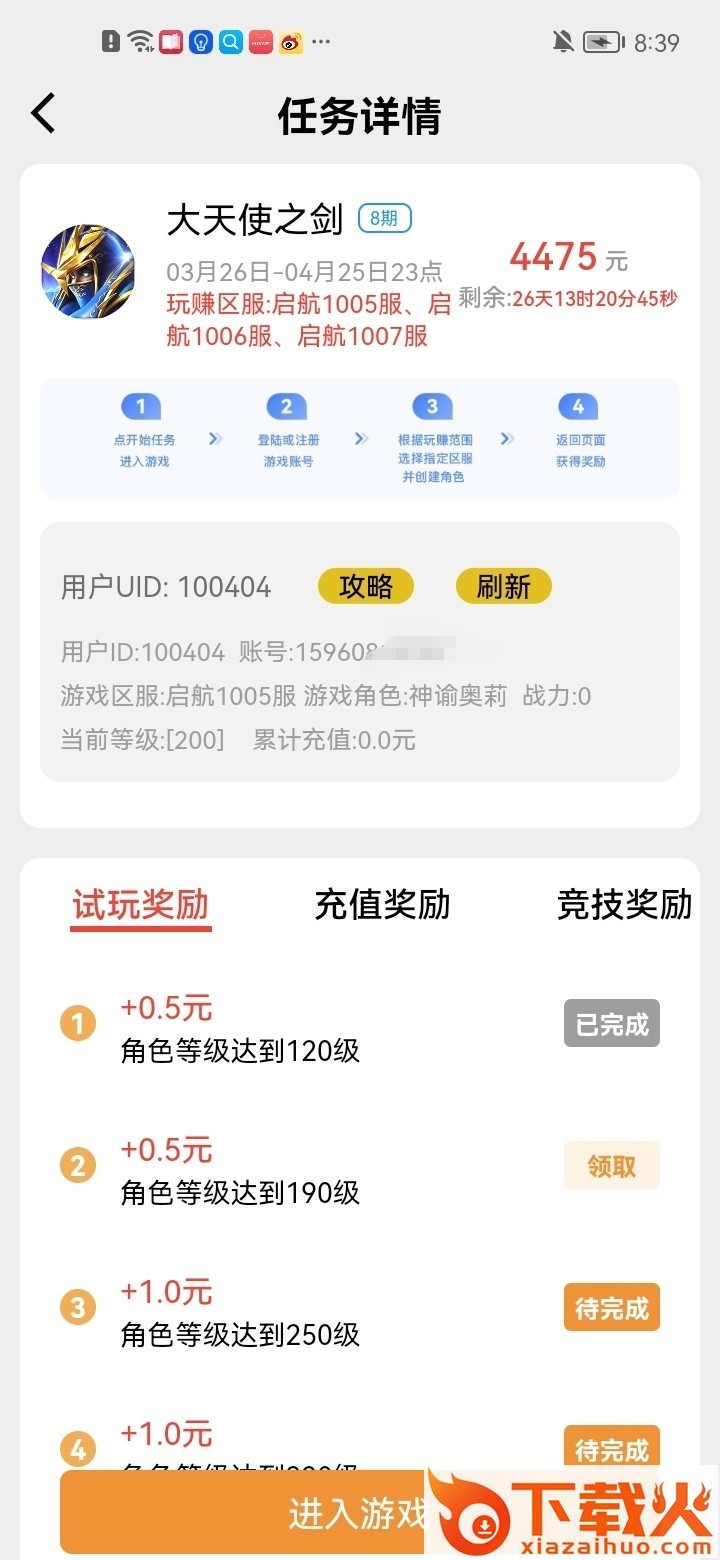Open the 竞技奖励 tab

(624, 905)
